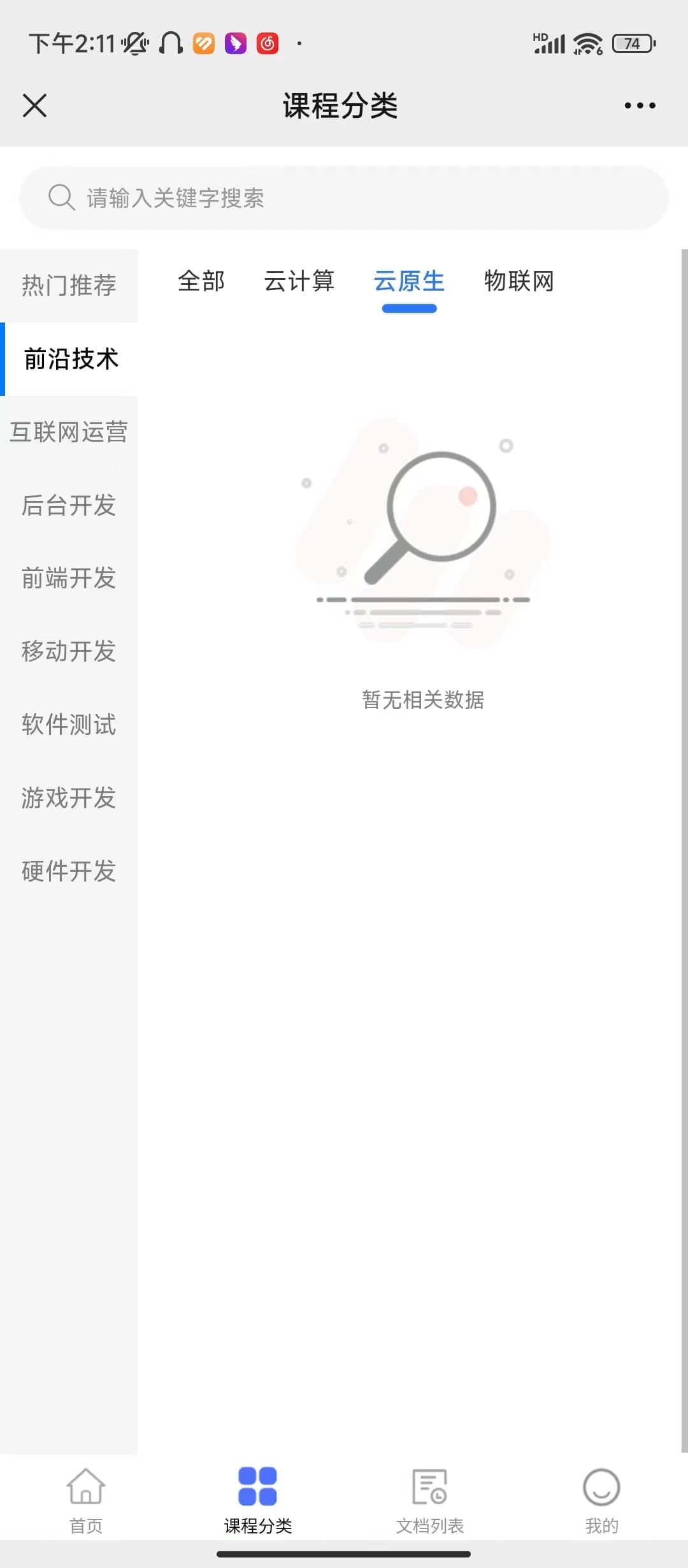Close the 课程分类 page
This screenshot has height=1568, width=688.
pyautogui.click(x=34, y=105)
